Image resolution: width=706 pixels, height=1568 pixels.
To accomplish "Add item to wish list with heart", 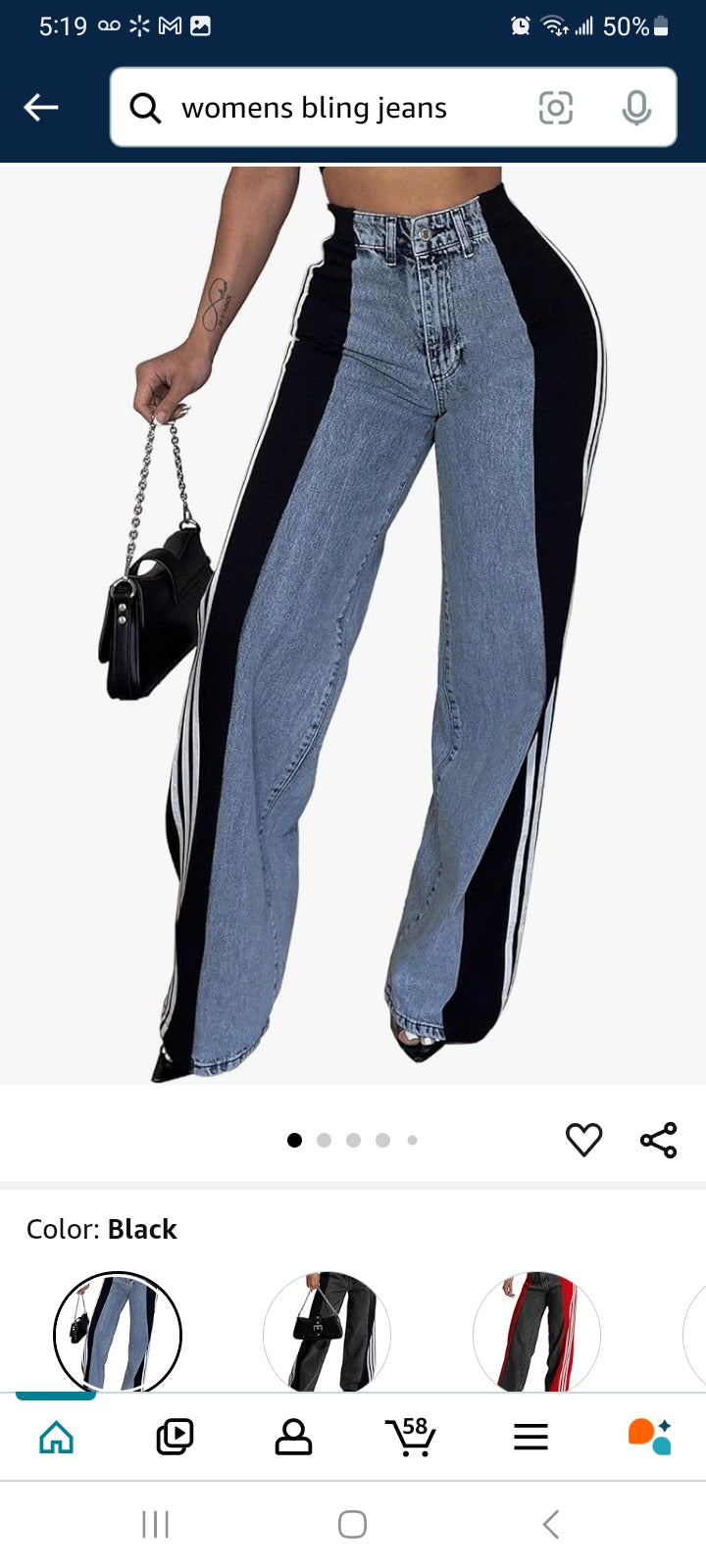I will click(583, 1140).
